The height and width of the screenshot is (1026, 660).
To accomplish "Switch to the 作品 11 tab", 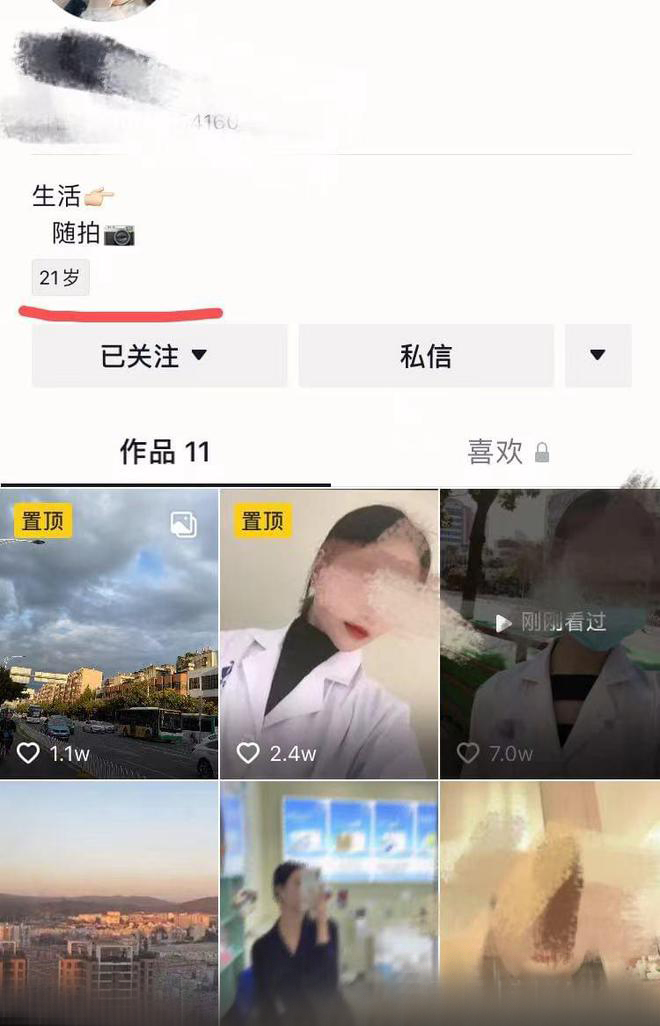I will [x=165, y=452].
